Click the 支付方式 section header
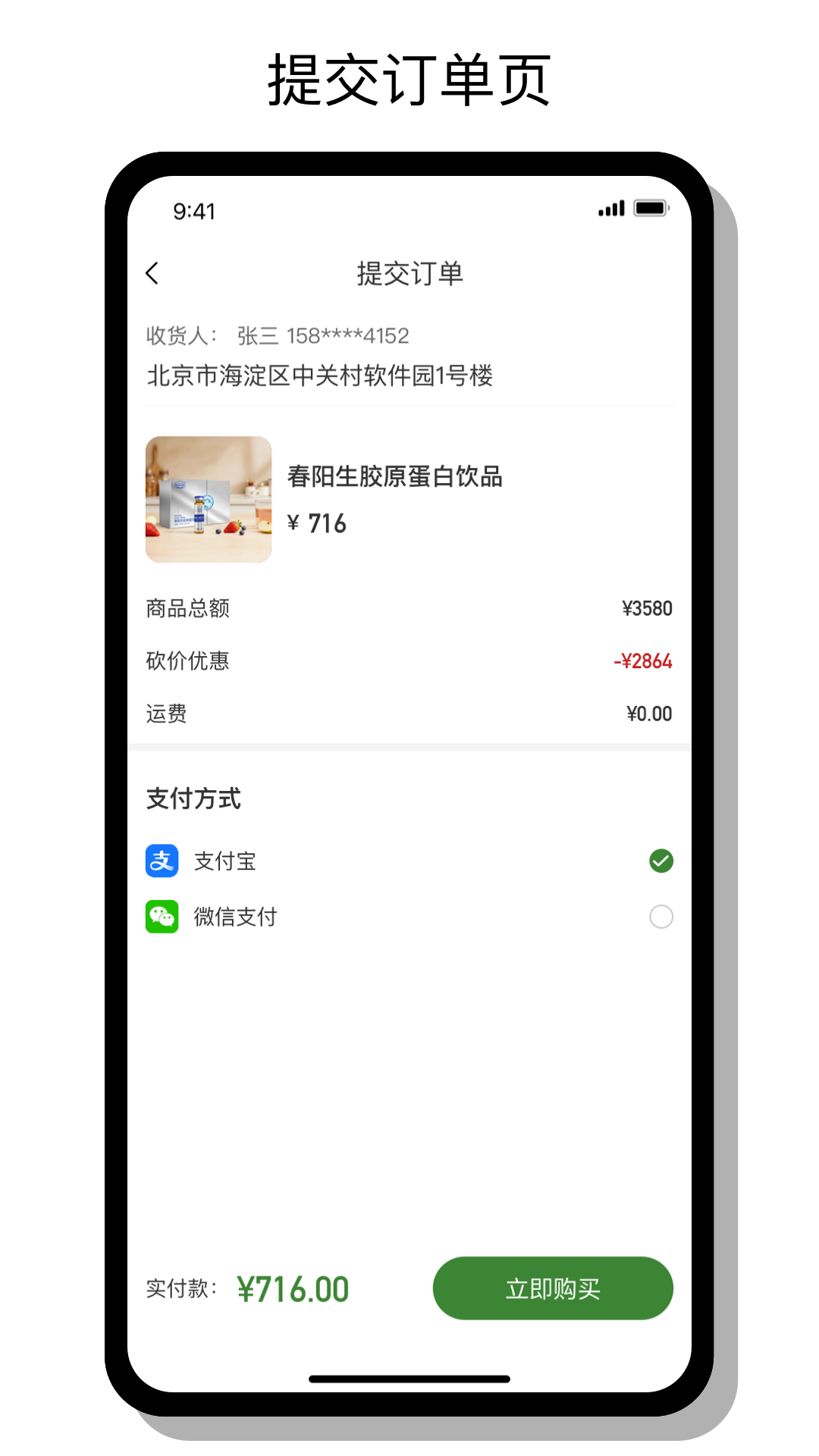Screen dimensions: 819x1456 point(193,798)
